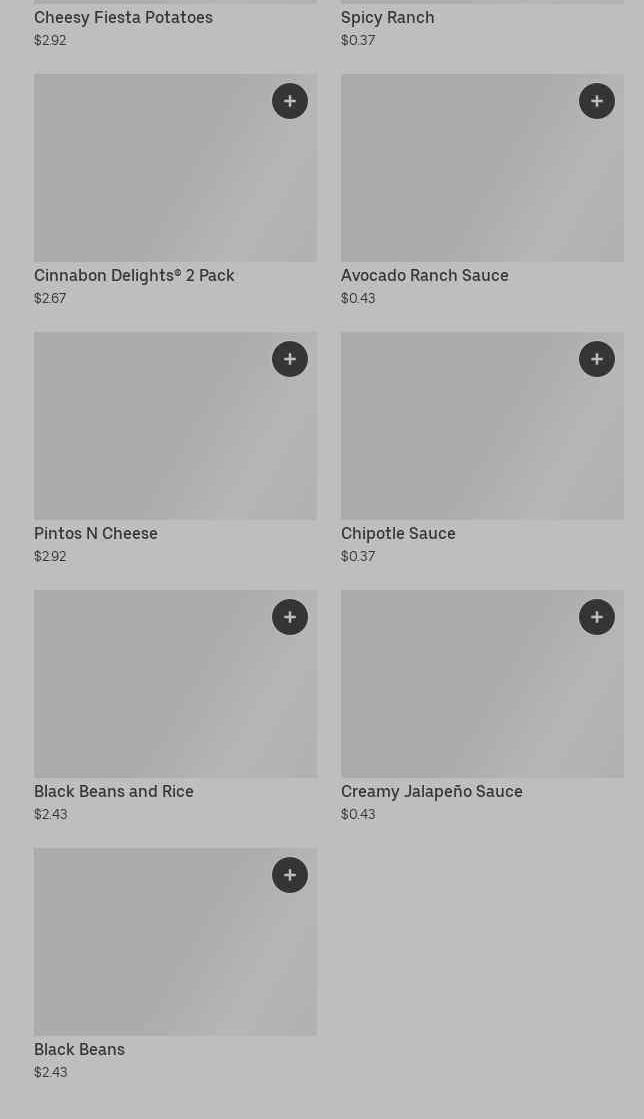View the Pintos N Cheese item
Screen dimensions: 644x1119
(x=176, y=448)
